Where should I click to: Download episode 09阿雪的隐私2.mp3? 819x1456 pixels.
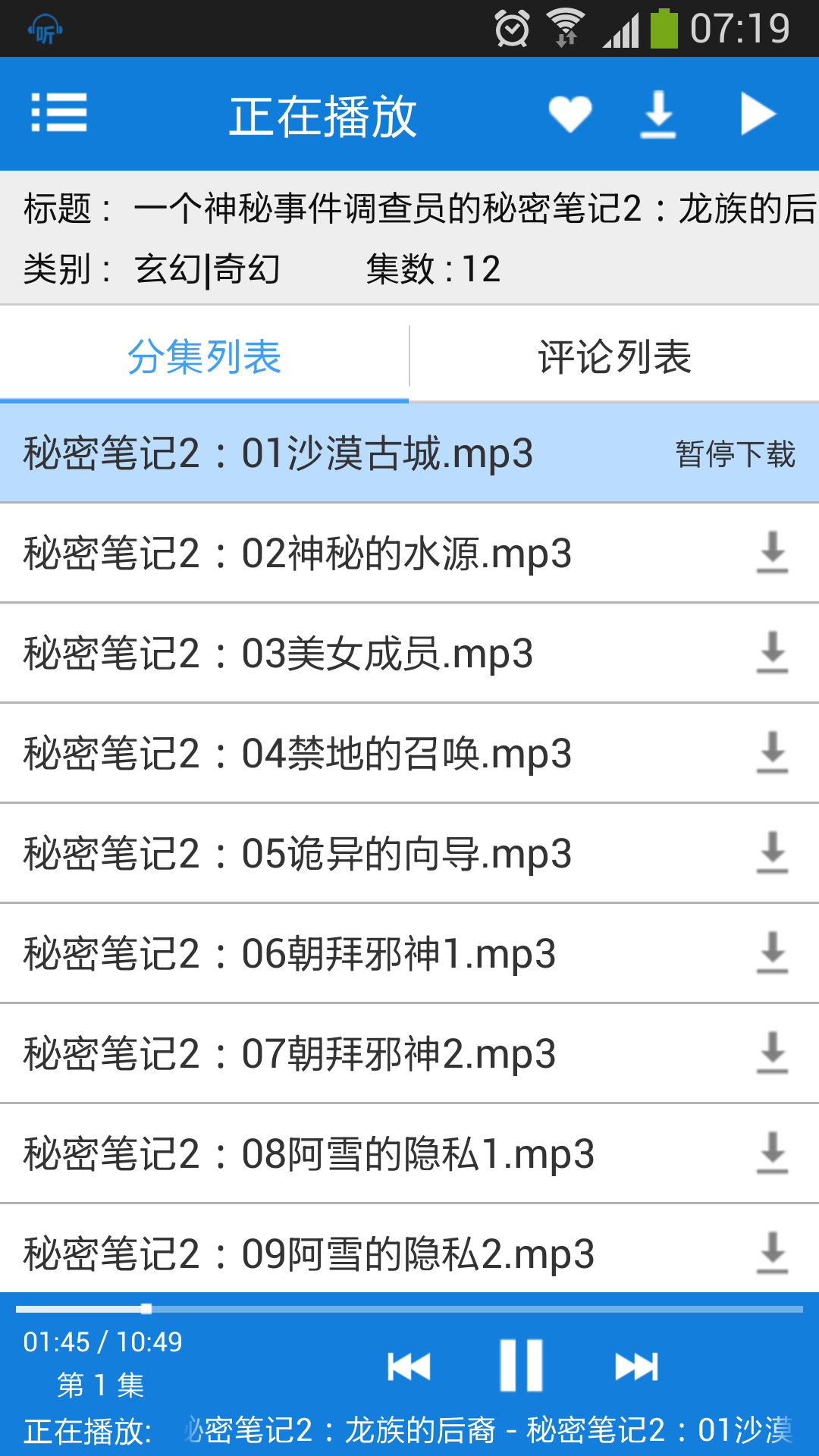[772, 1254]
